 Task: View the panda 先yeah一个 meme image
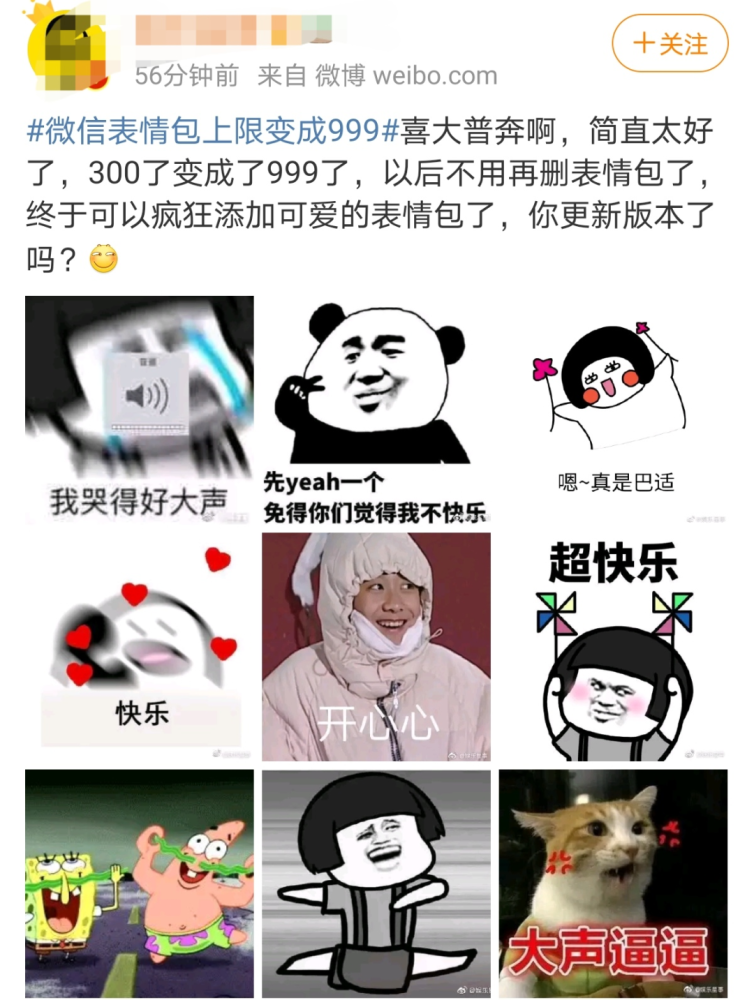(x=376, y=410)
